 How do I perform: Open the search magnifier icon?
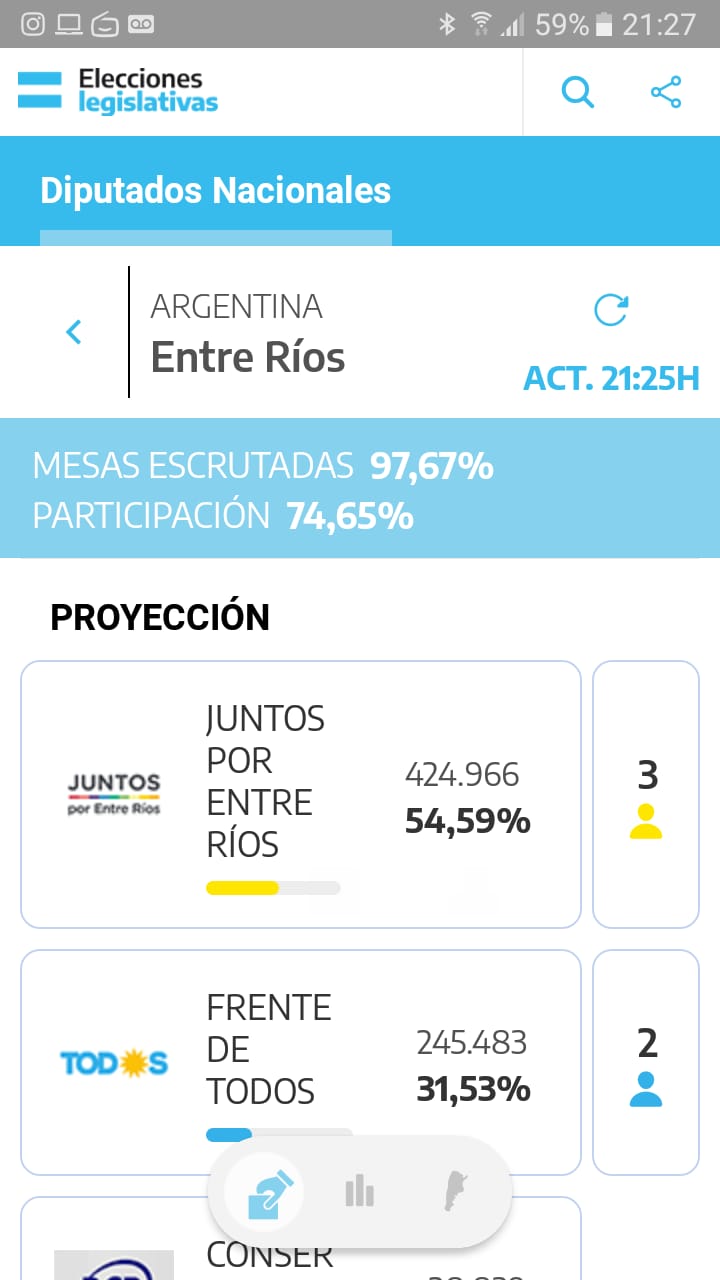click(578, 93)
